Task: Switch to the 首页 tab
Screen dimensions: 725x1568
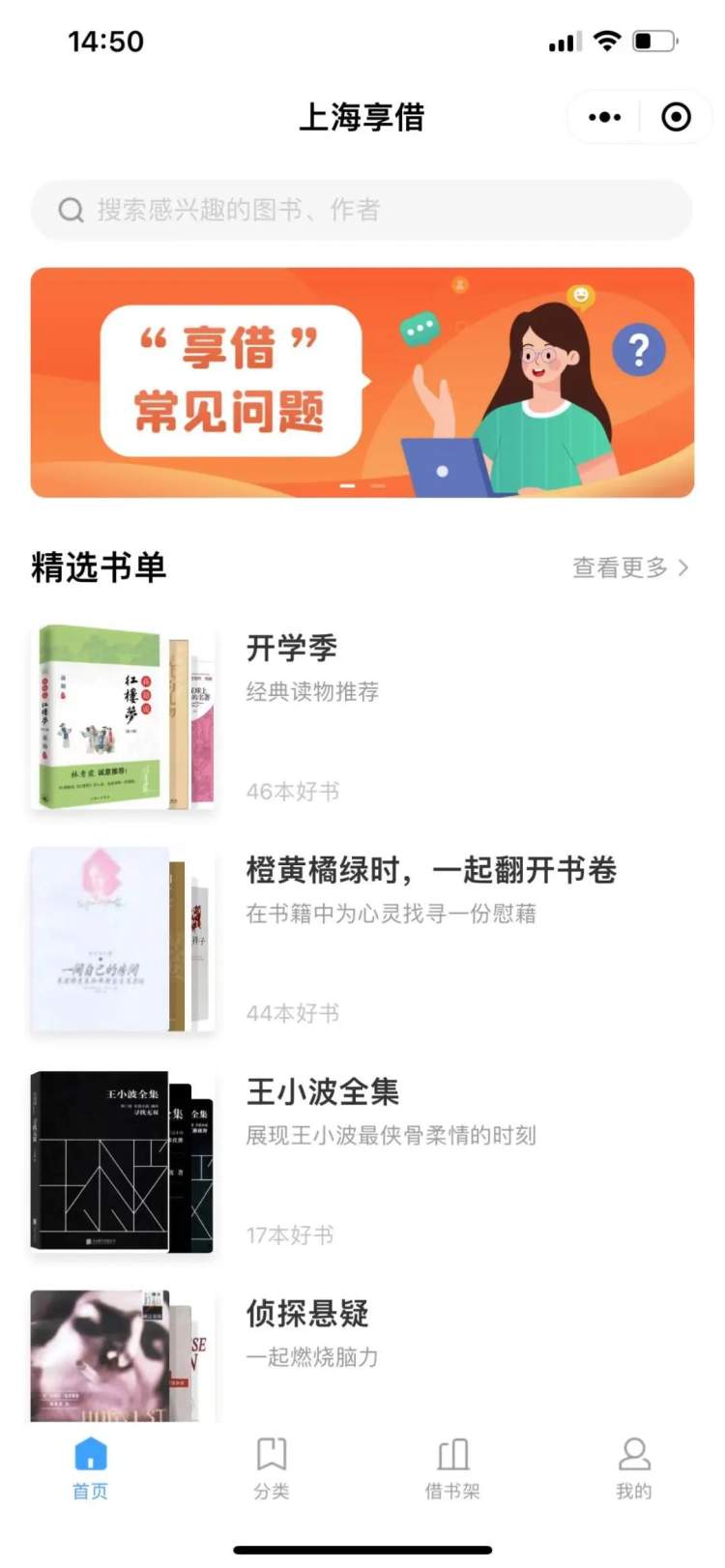Action: [91, 1467]
